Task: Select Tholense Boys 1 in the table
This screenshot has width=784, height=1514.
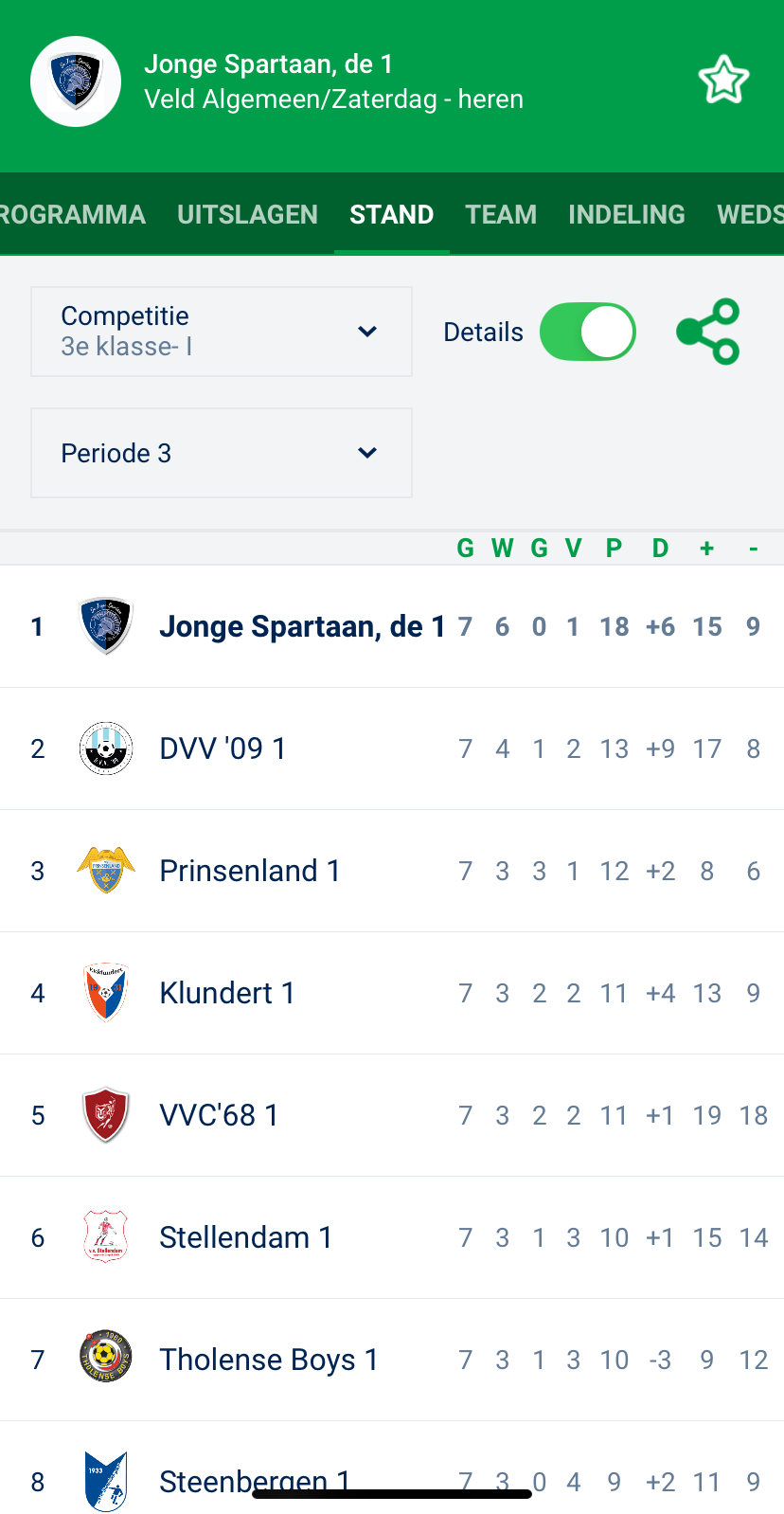Action: (392, 1360)
